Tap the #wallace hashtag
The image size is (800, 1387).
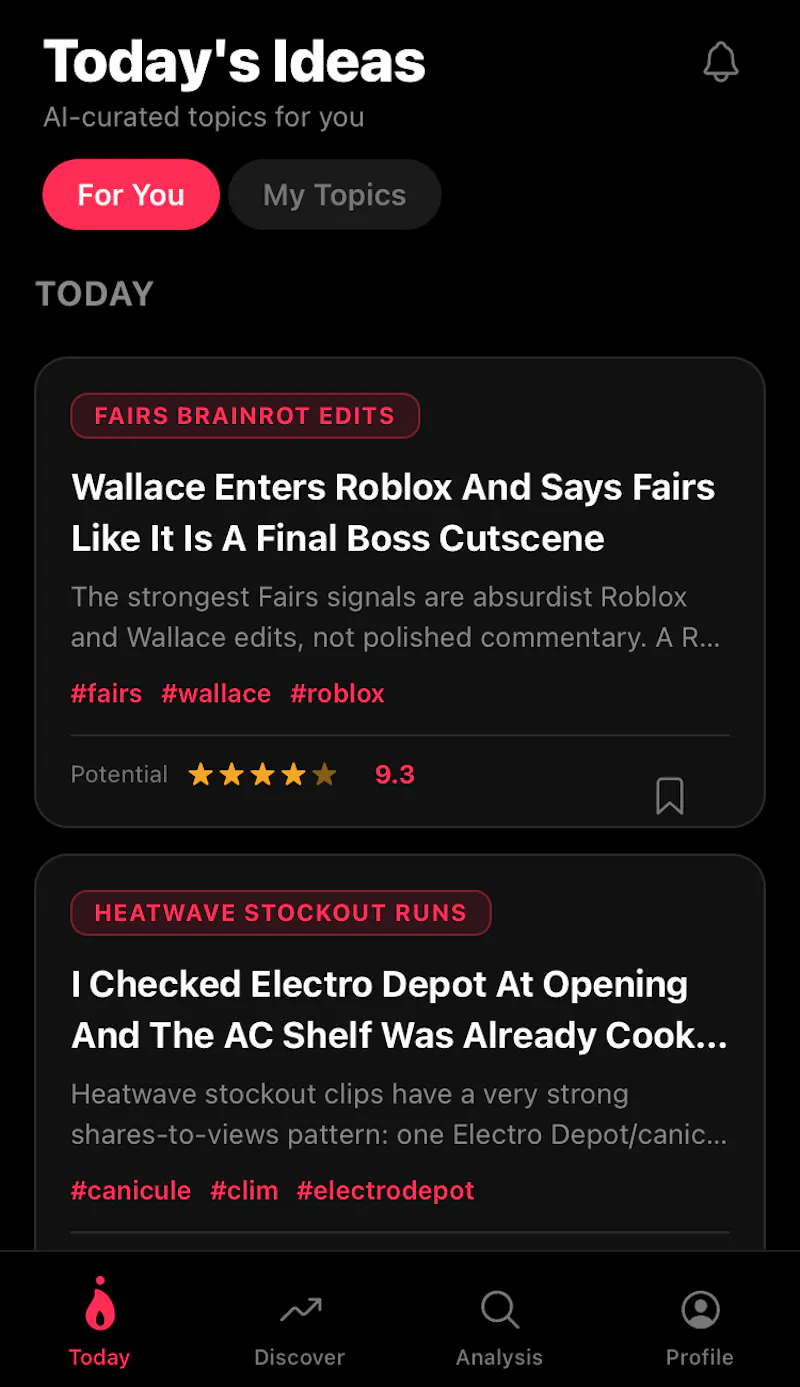(x=216, y=693)
